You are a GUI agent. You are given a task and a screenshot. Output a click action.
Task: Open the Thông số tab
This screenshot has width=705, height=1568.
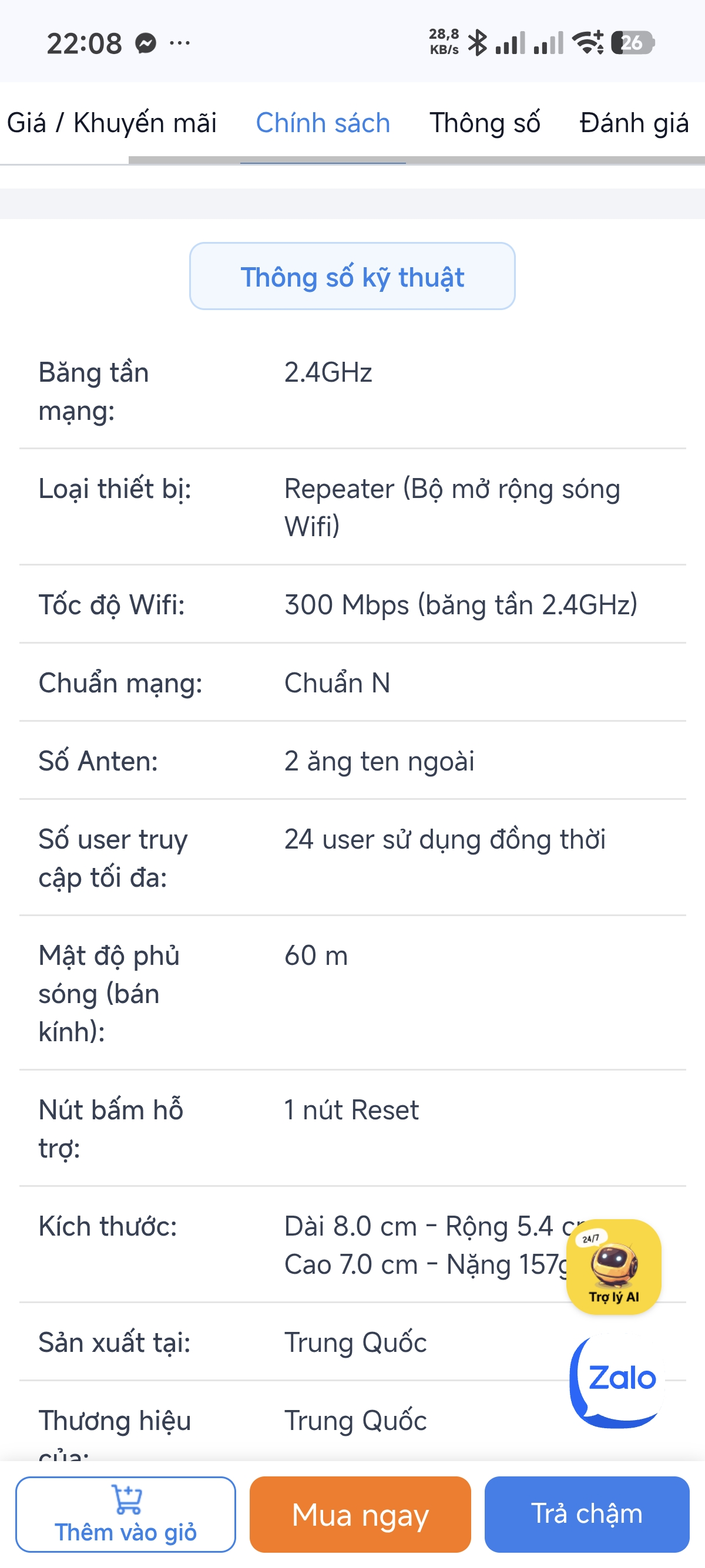tap(485, 123)
